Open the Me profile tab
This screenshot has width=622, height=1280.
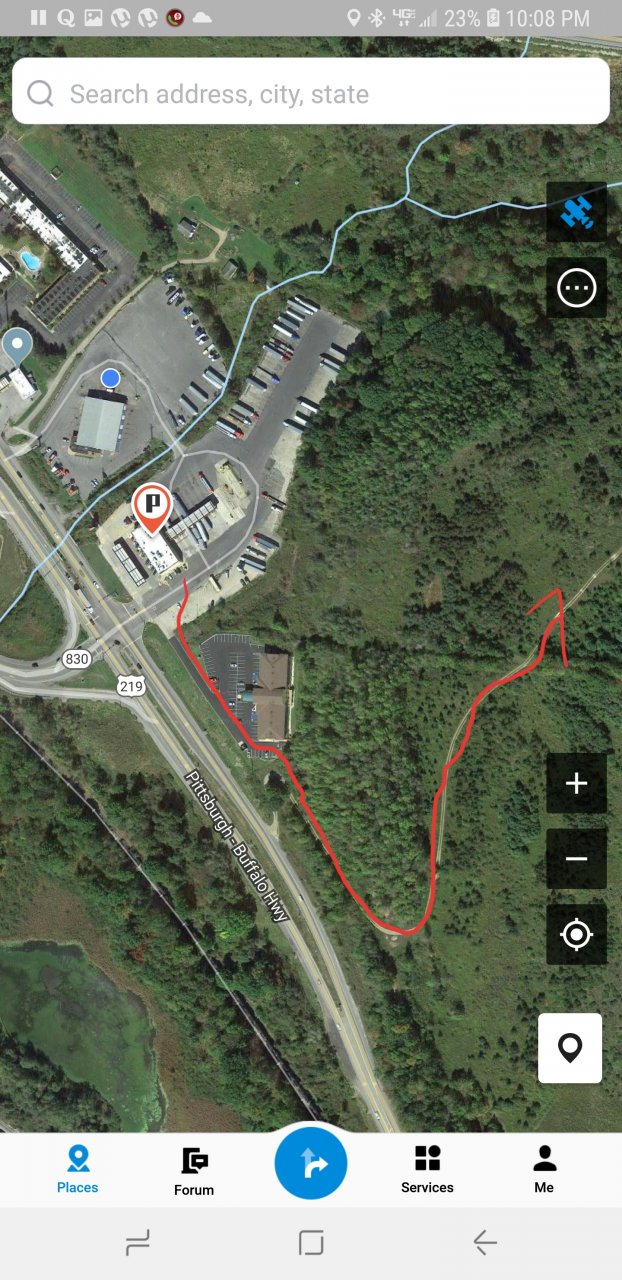[x=544, y=1169]
